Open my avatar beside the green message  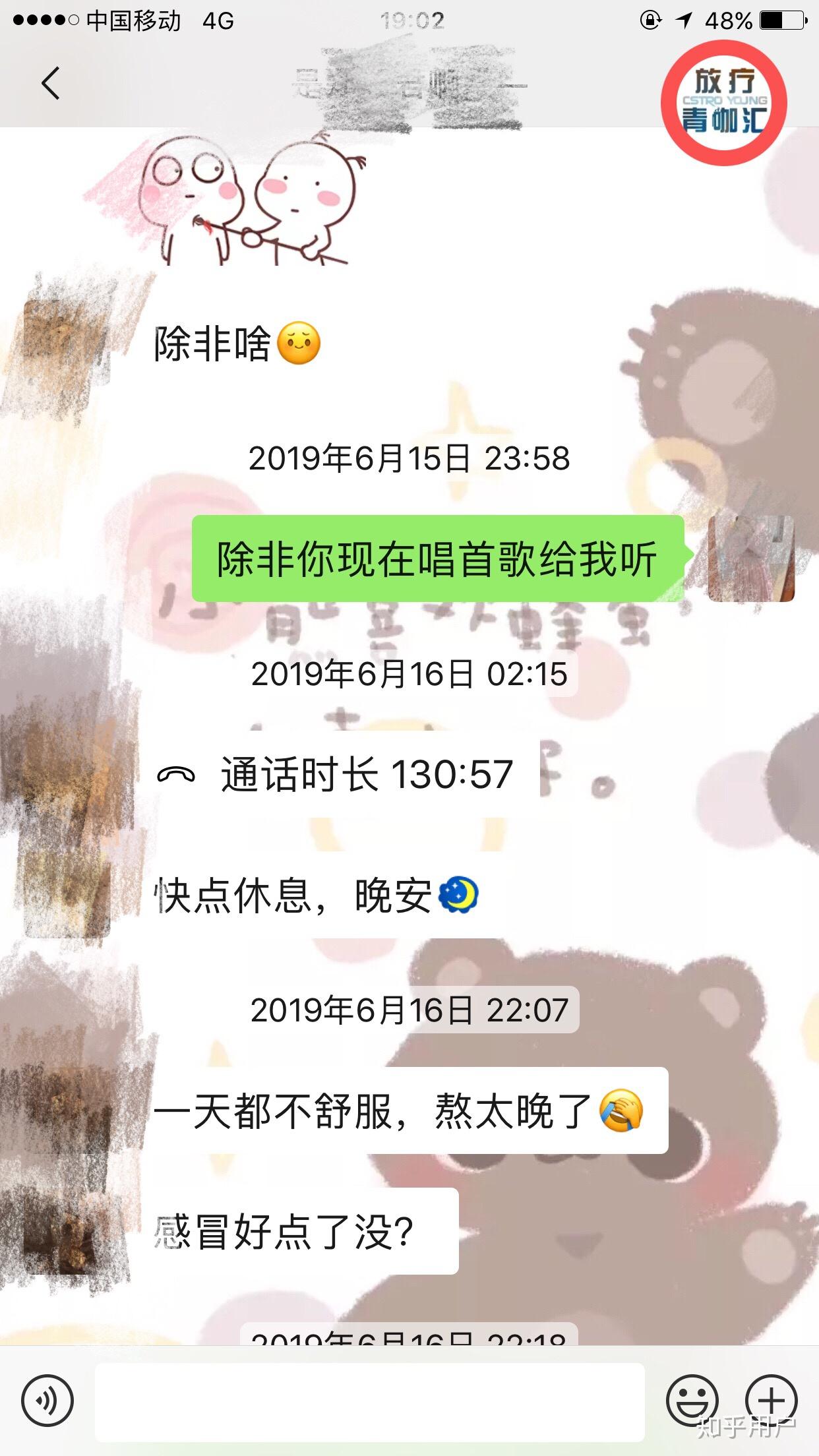(x=751, y=559)
